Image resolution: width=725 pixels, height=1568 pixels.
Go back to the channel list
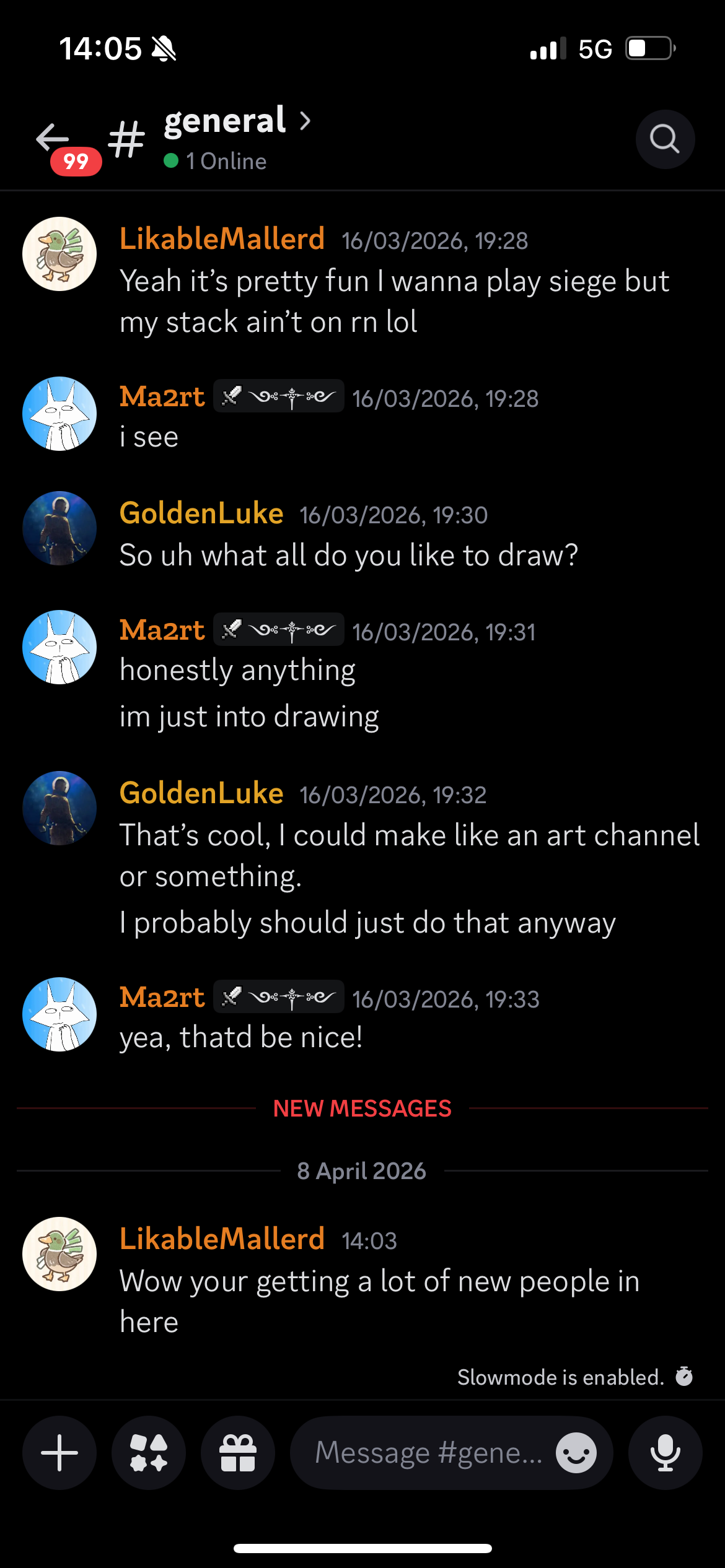point(53,137)
